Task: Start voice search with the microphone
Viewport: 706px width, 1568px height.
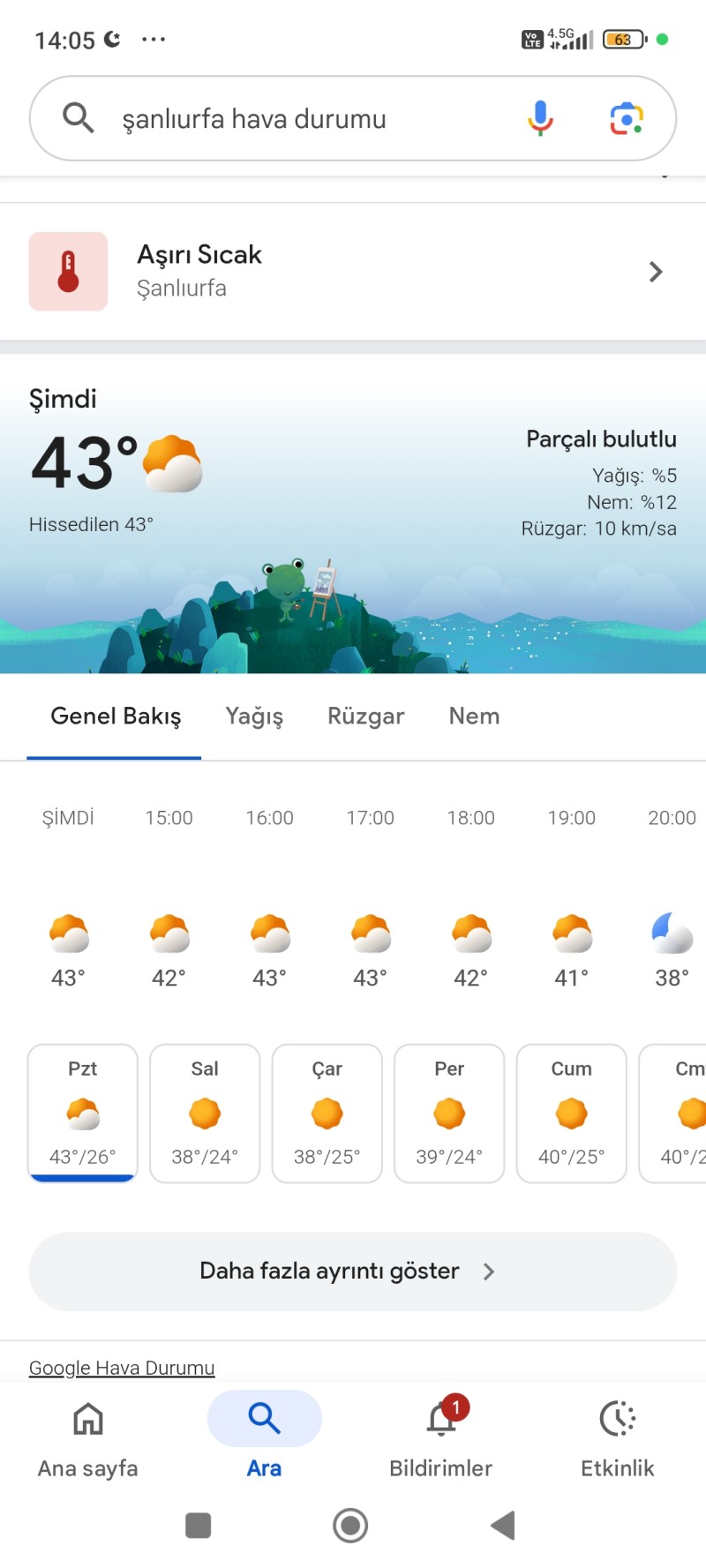Action: [540, 118]
